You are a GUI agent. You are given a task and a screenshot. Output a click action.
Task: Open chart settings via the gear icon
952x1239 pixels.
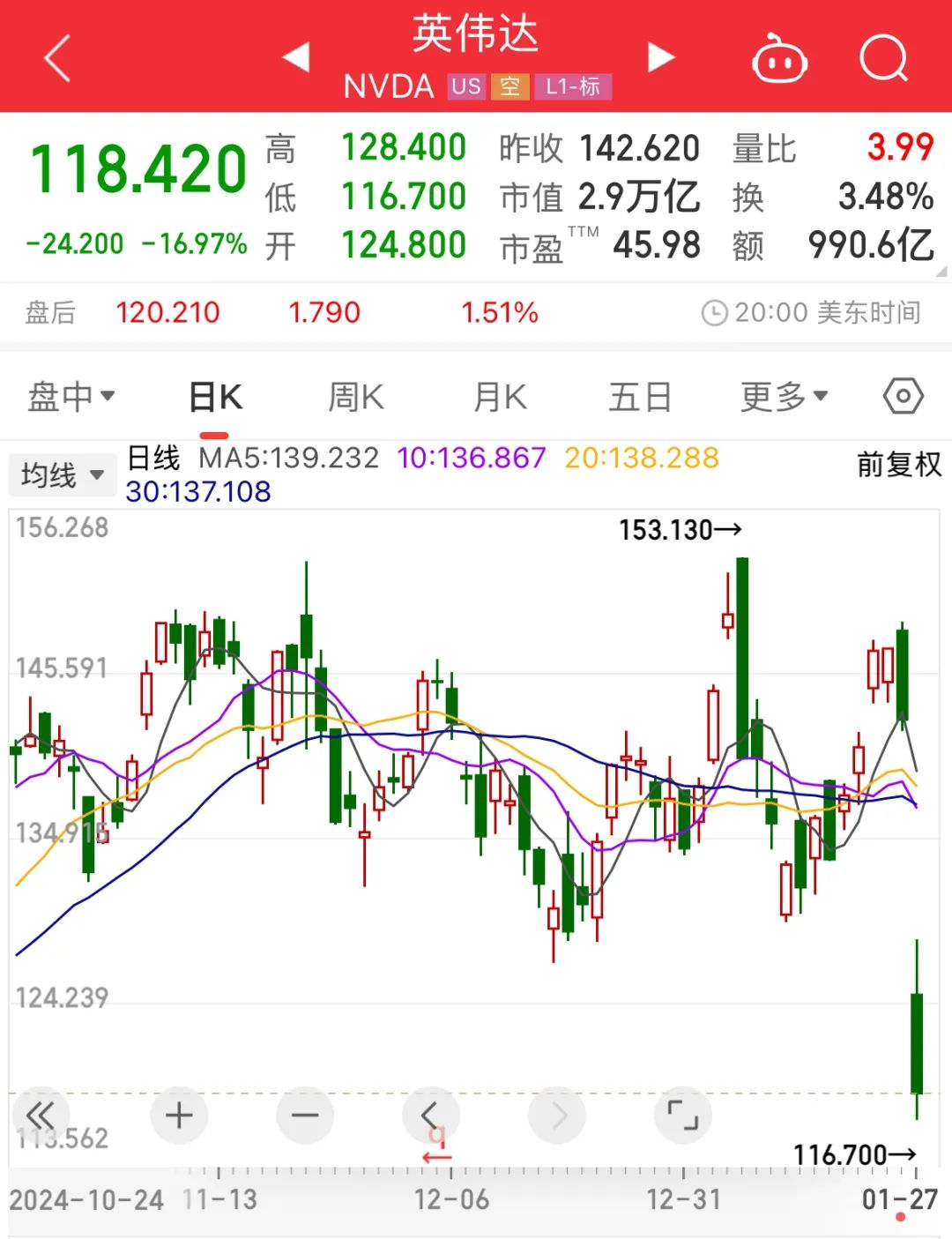click(x=903, y=397)
